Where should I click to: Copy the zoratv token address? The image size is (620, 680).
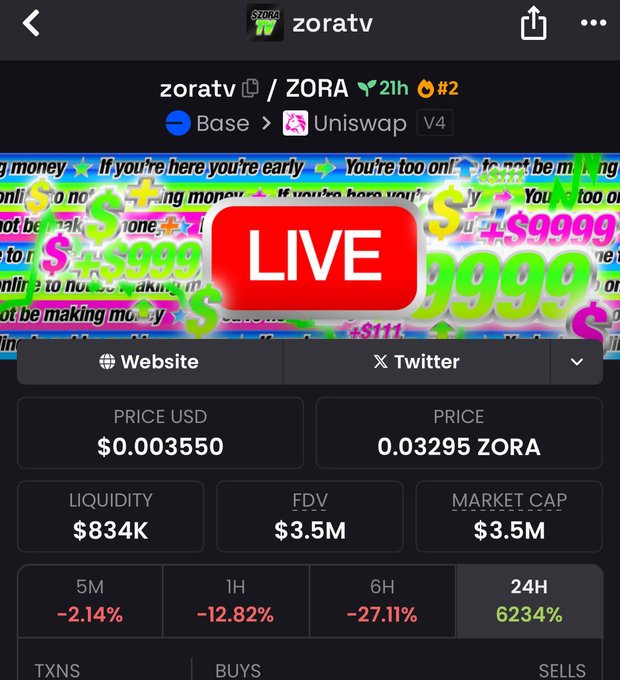coord(250,88)
